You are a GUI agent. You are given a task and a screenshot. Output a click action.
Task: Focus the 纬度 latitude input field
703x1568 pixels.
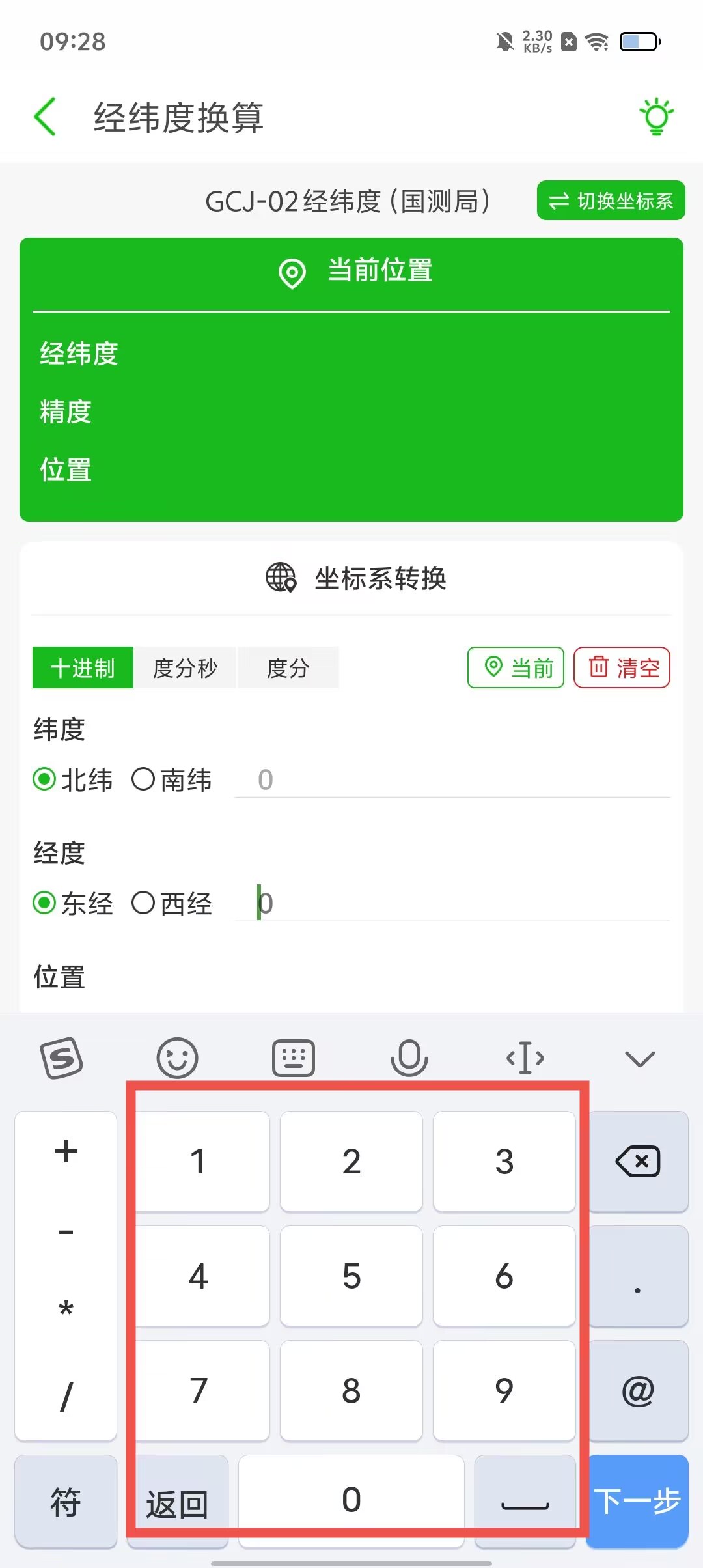pos(452,779)
